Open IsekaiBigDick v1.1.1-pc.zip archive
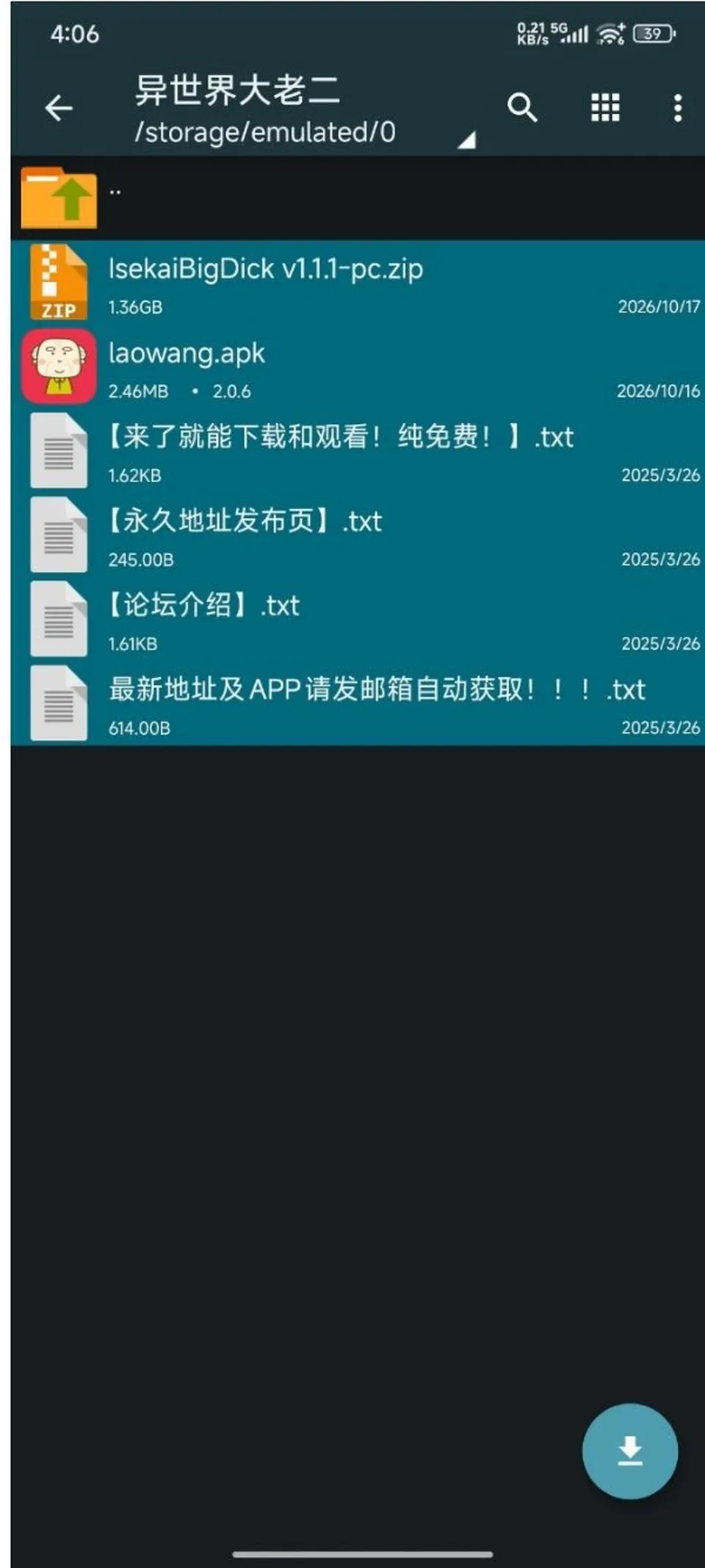This screenshot has width=705, height=1568. click(358, 282)
